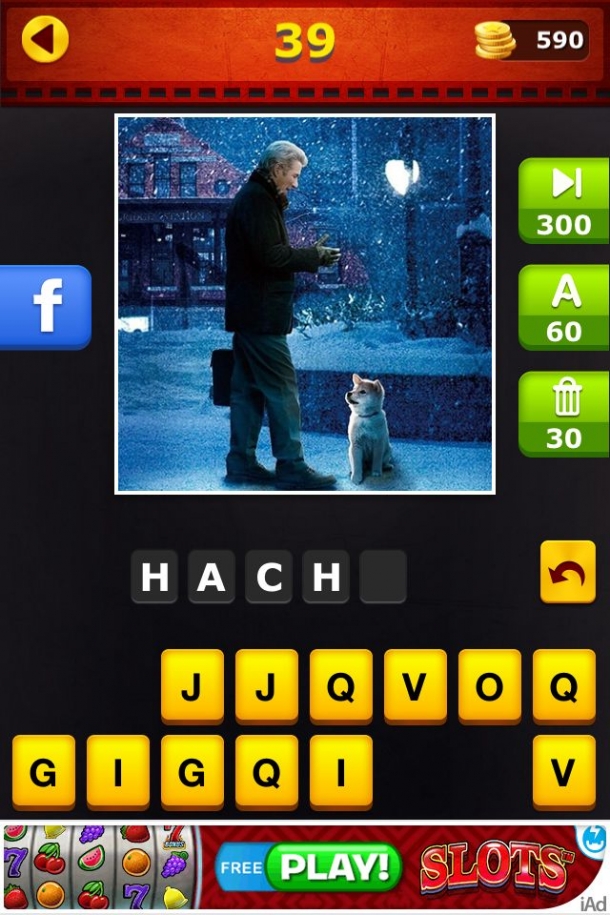Select the letter O tile
Viewport: 610px width, 915px height.
click(x=490, y=686)
